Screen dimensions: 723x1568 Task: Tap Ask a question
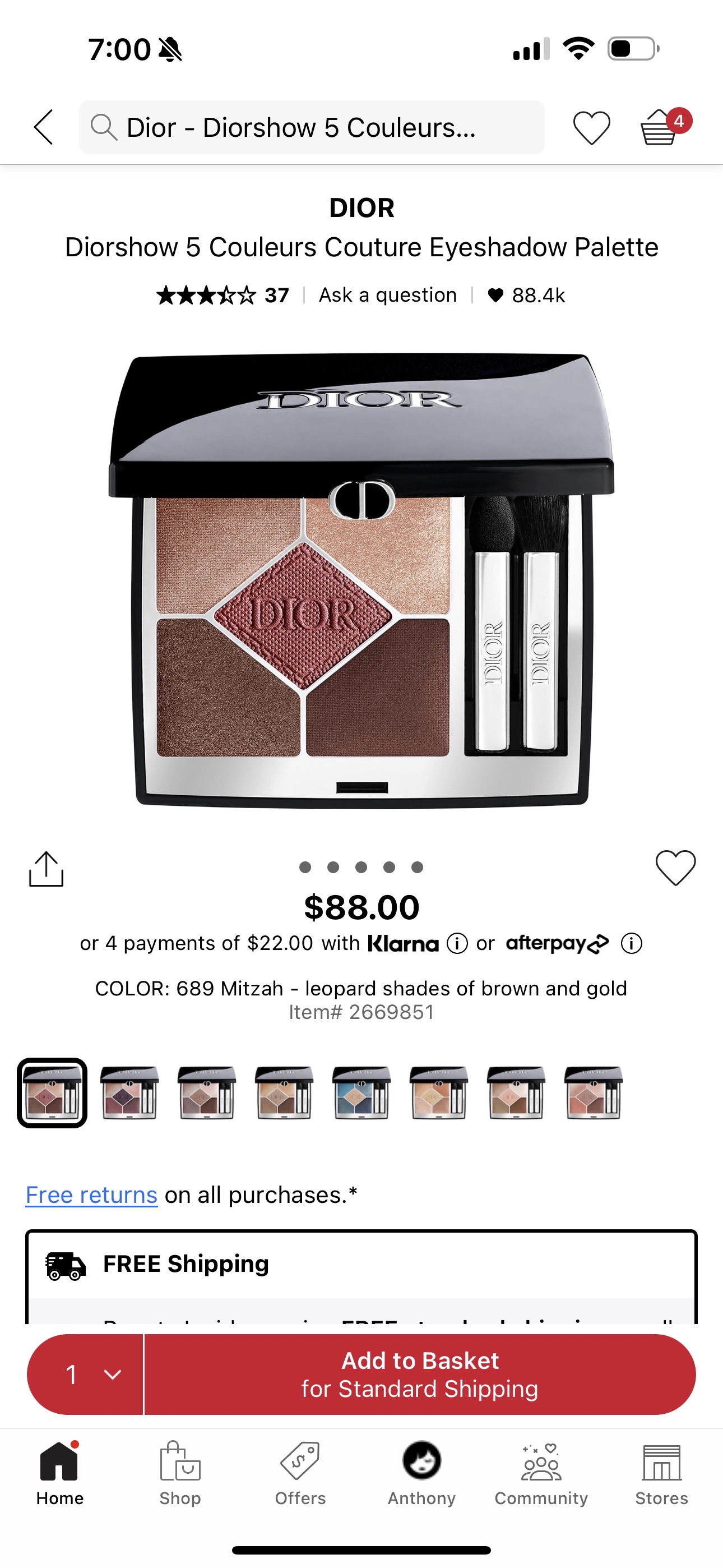click(x=388, y=295)
